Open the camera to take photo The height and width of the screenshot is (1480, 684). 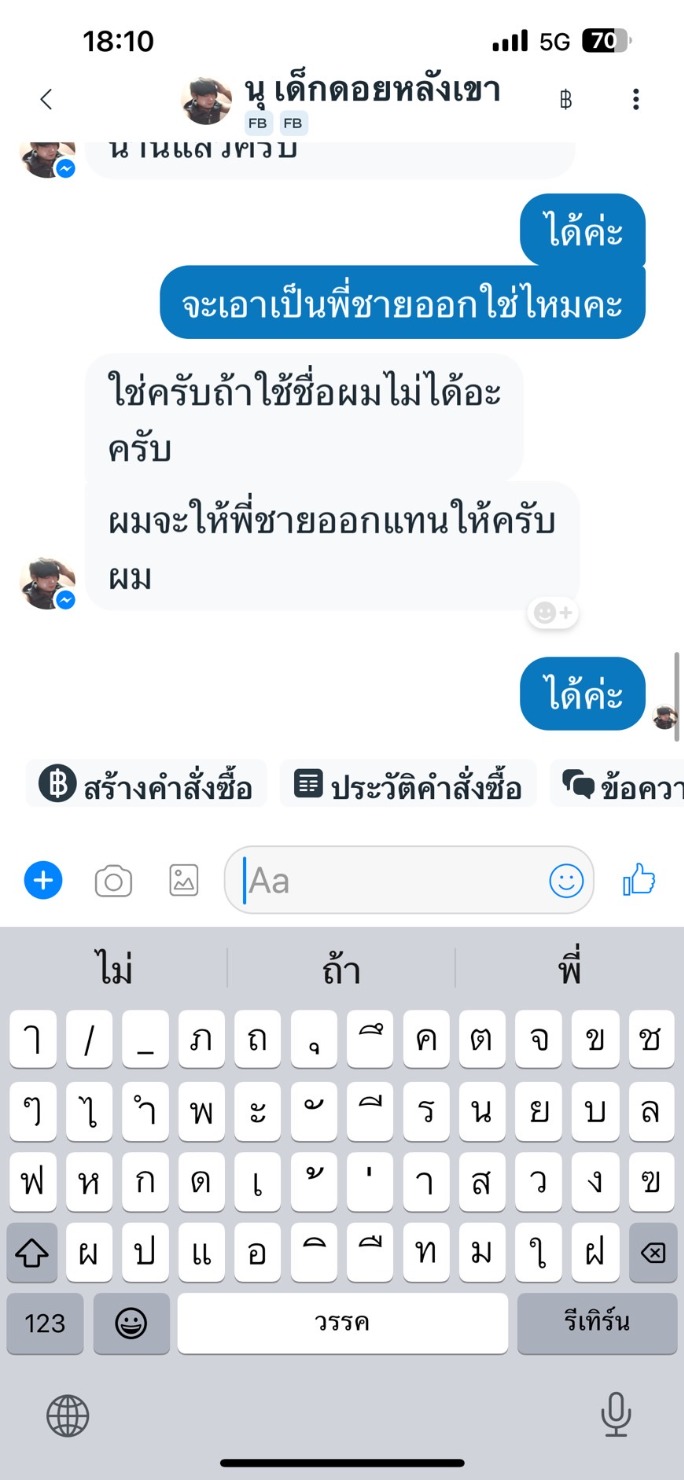(113, 881)
